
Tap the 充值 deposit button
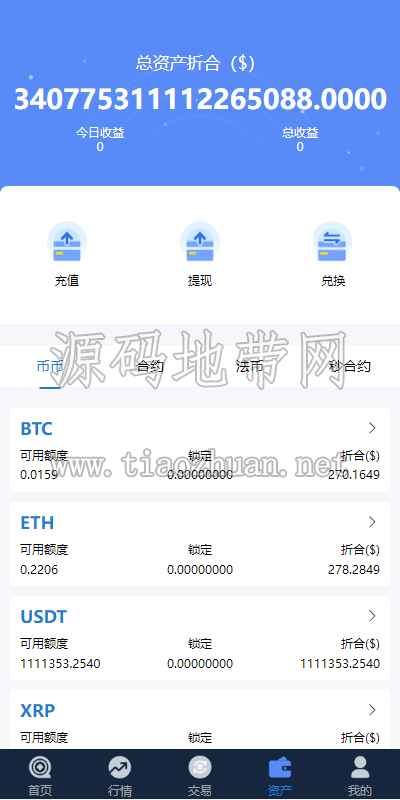click(x=67, y=254)
